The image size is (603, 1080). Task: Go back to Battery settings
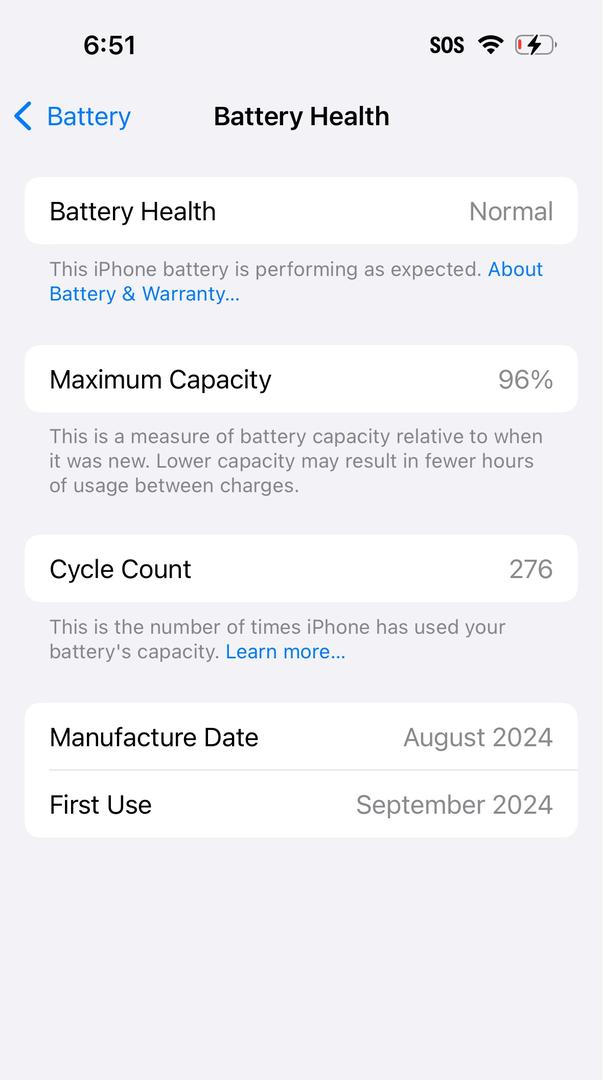coord(73,117)
